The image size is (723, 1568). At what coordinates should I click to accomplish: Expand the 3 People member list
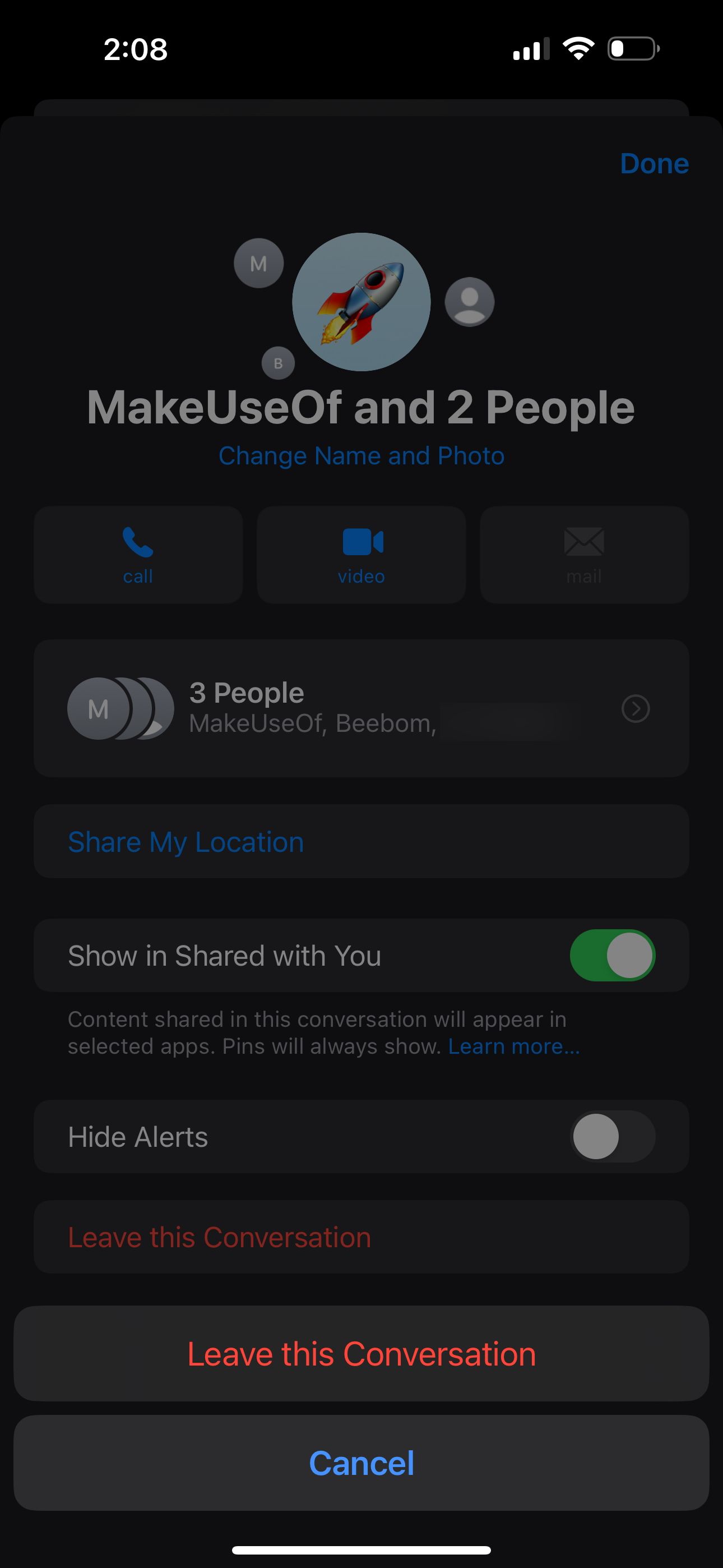pos(361,708)
